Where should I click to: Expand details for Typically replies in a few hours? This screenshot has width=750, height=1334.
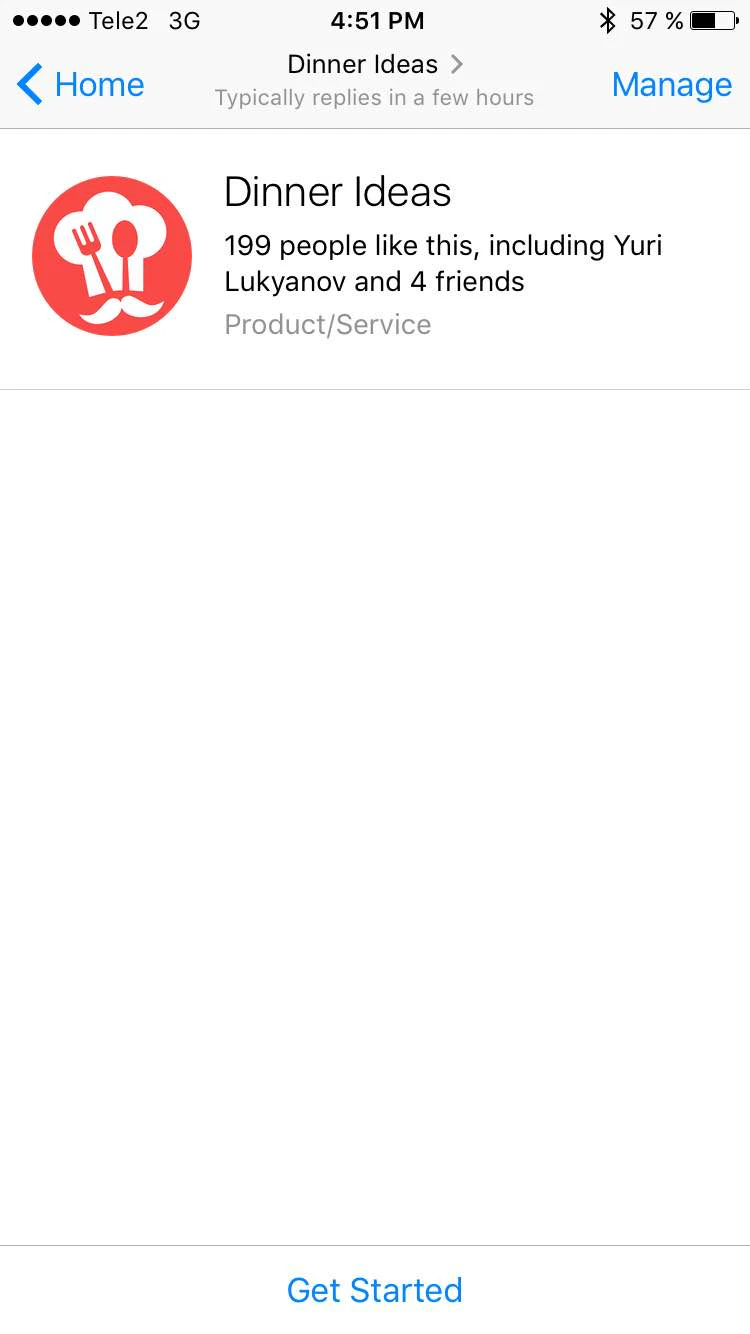click(374, 97)
